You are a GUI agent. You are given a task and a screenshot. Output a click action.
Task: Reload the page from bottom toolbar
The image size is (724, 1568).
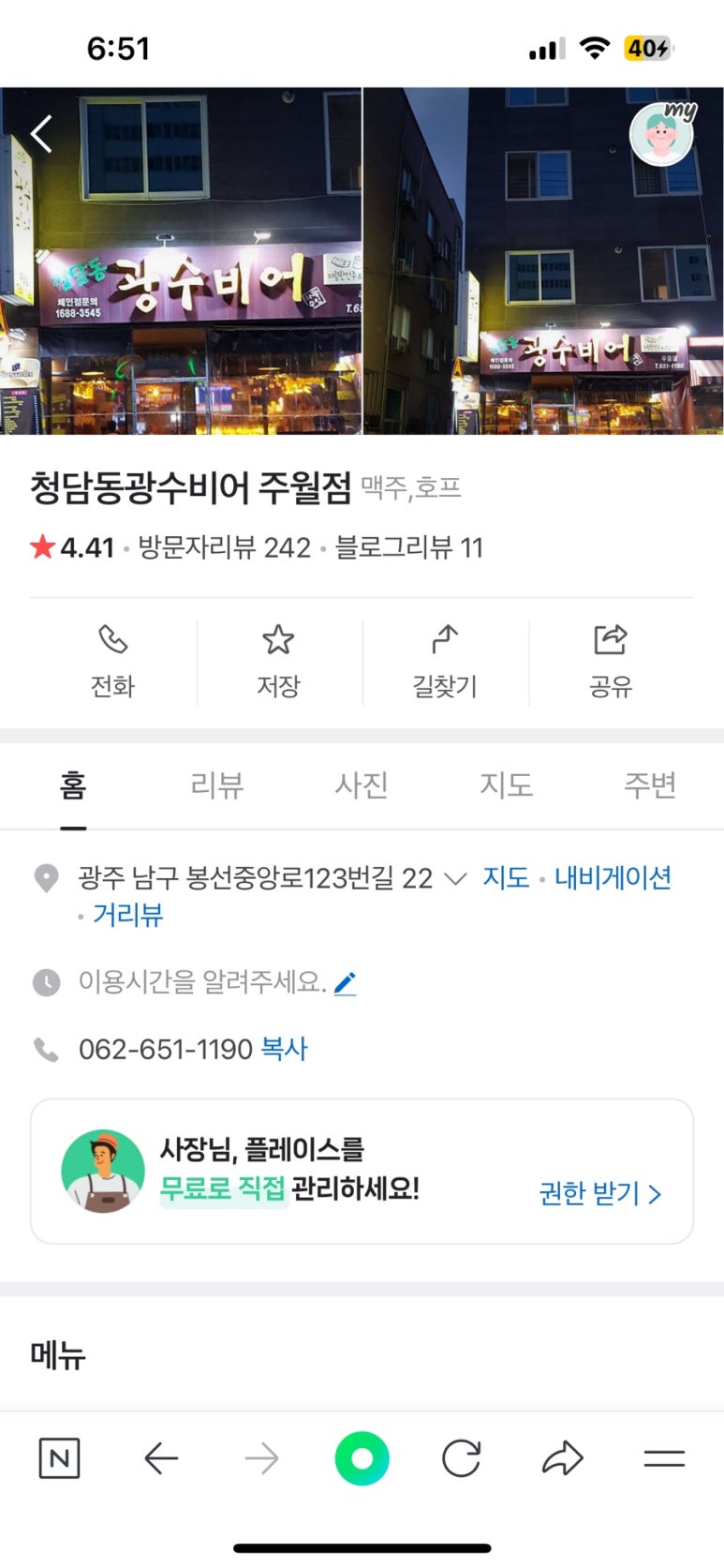461,1458
